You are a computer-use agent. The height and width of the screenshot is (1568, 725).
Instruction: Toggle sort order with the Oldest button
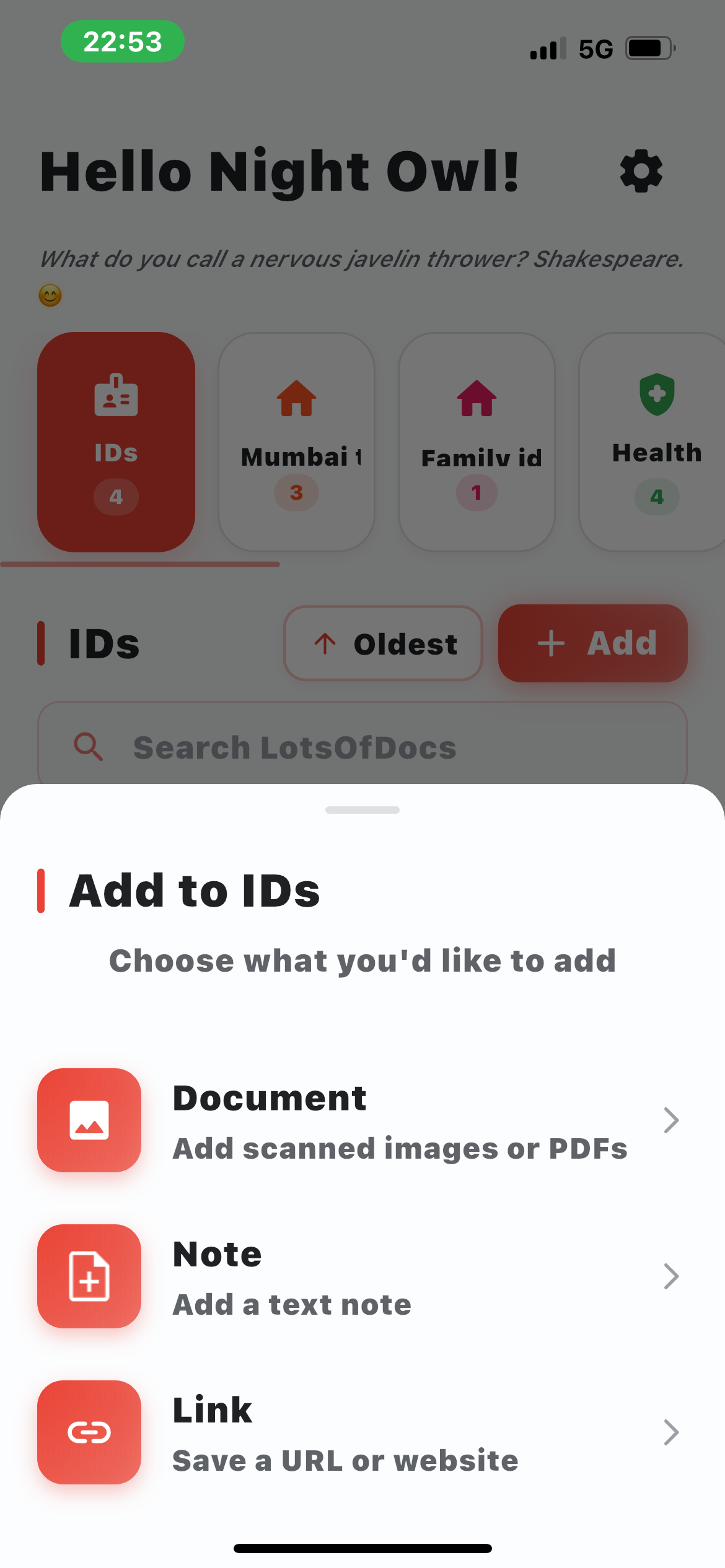(383, 643)
